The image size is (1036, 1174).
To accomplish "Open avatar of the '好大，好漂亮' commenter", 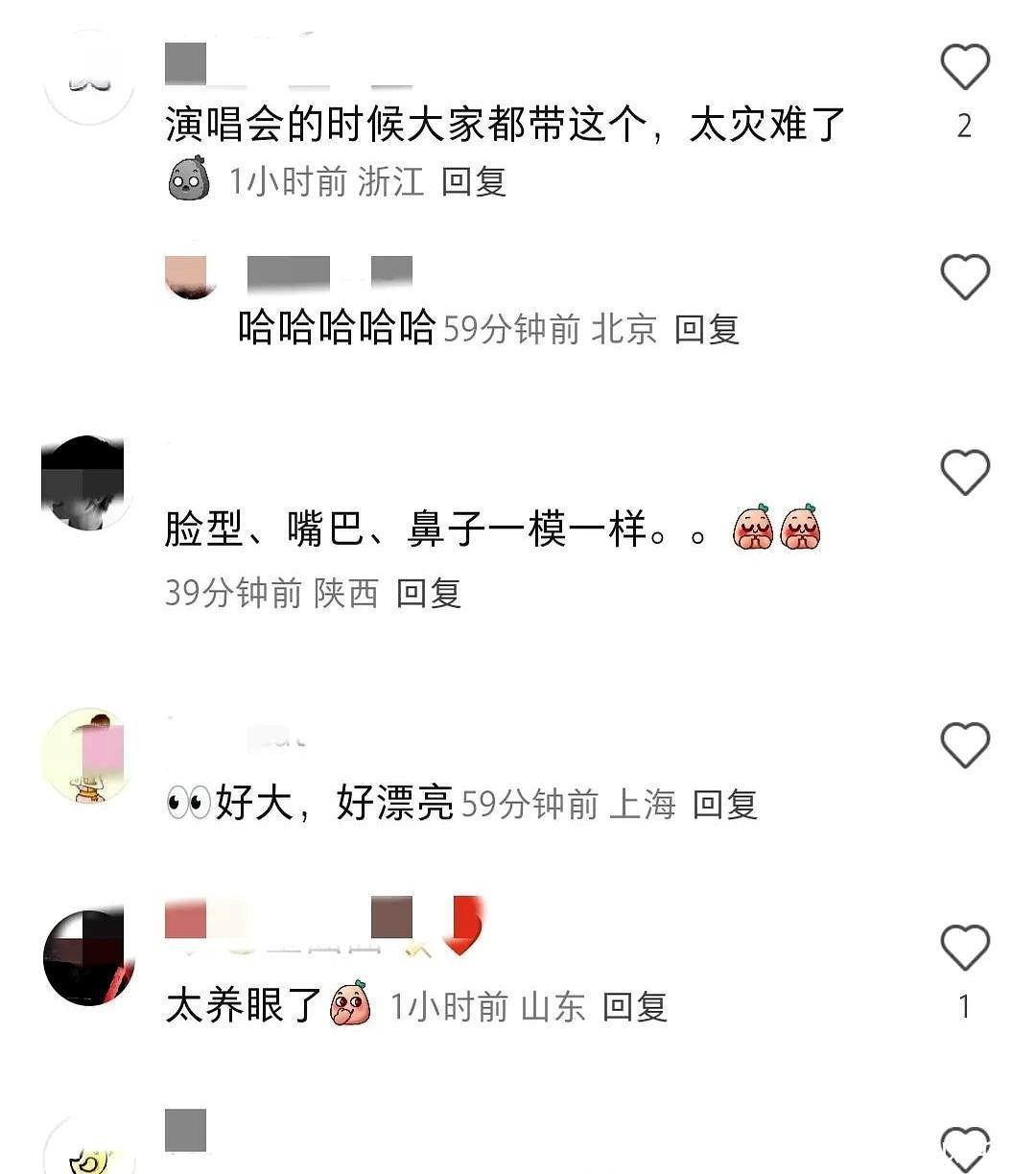I will [88, 756].
